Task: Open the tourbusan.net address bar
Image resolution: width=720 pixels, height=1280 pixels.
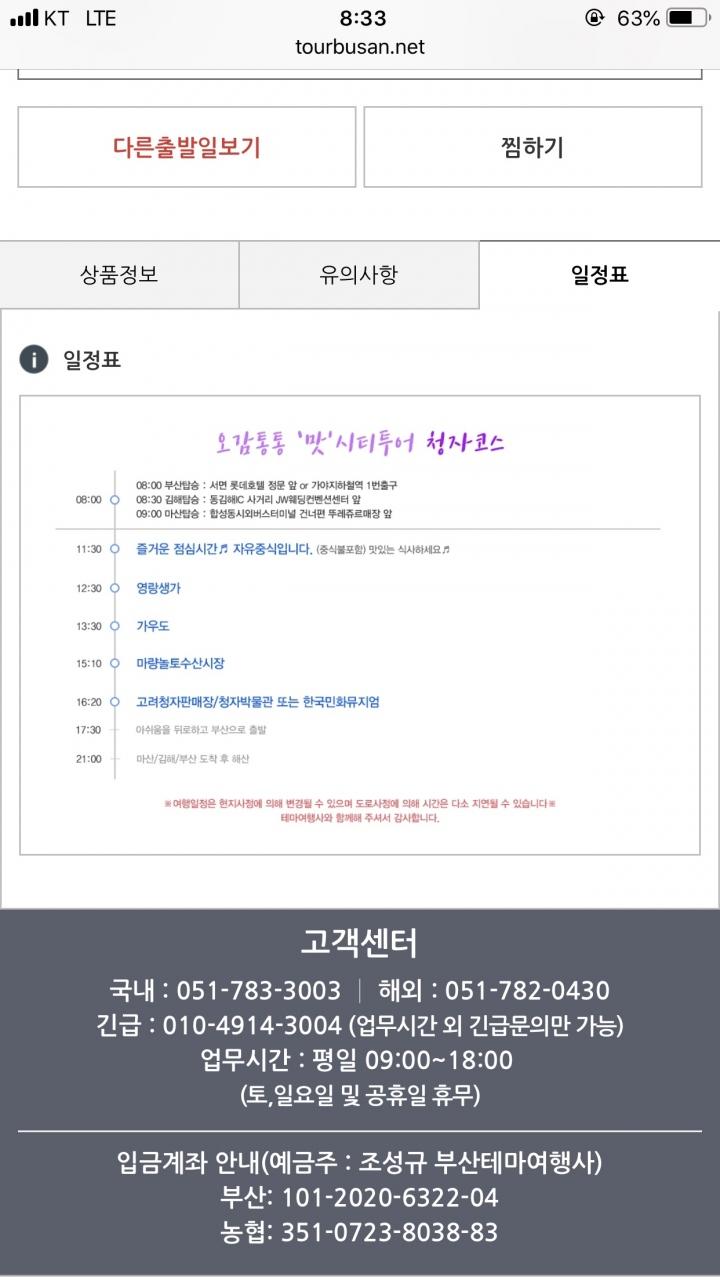Action: pyautogui.click(x=360, y=47)
